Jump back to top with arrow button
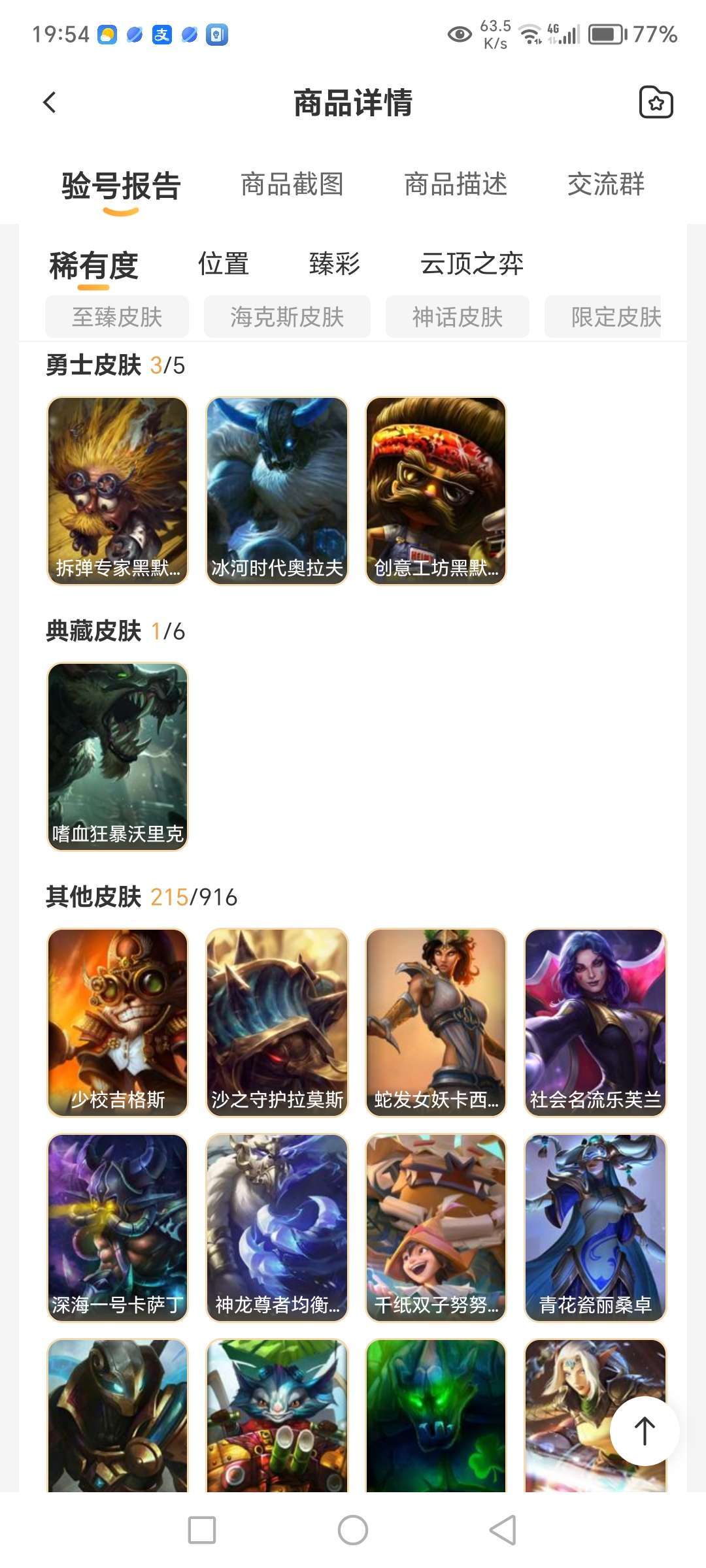 [645, 1431]
